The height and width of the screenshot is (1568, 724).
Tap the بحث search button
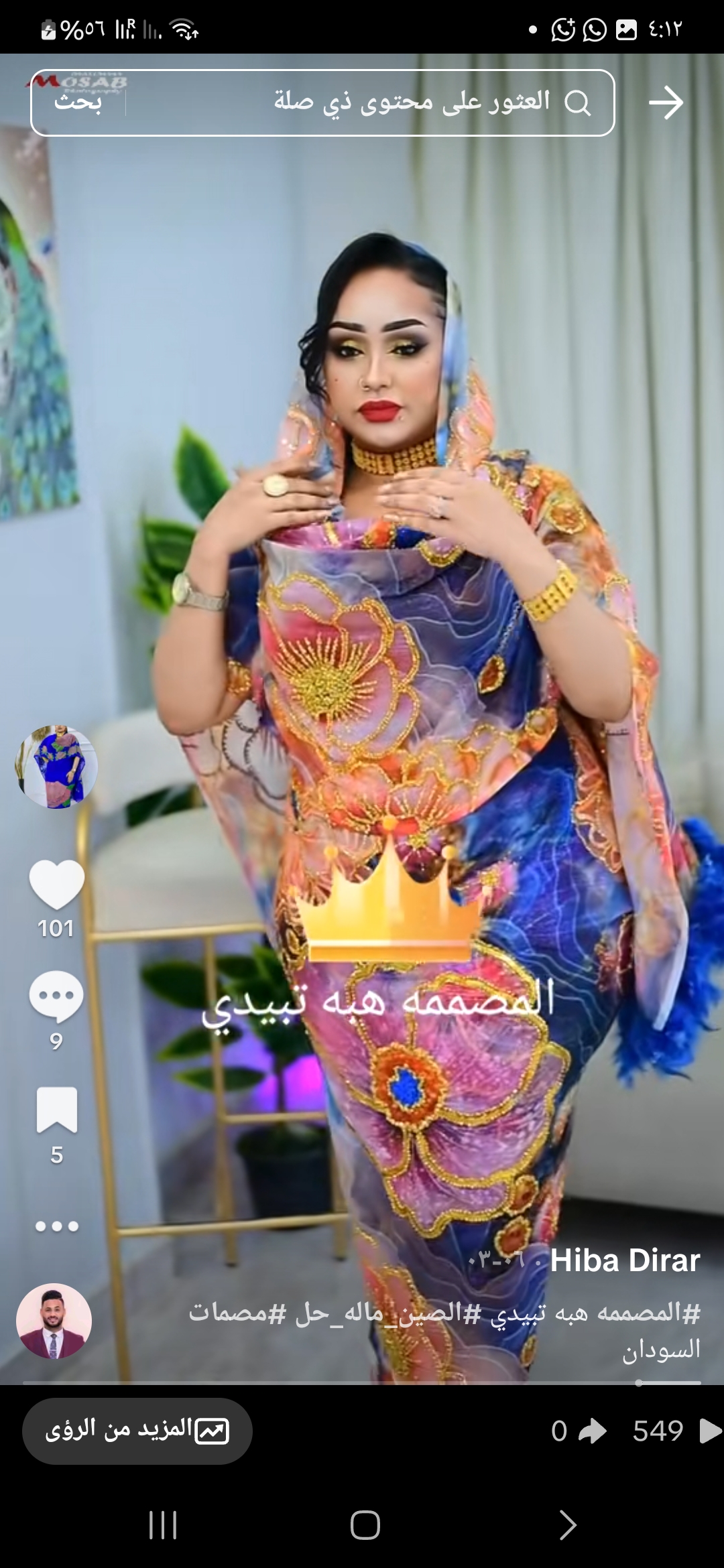pyautogui.click(x=78, y=103)
